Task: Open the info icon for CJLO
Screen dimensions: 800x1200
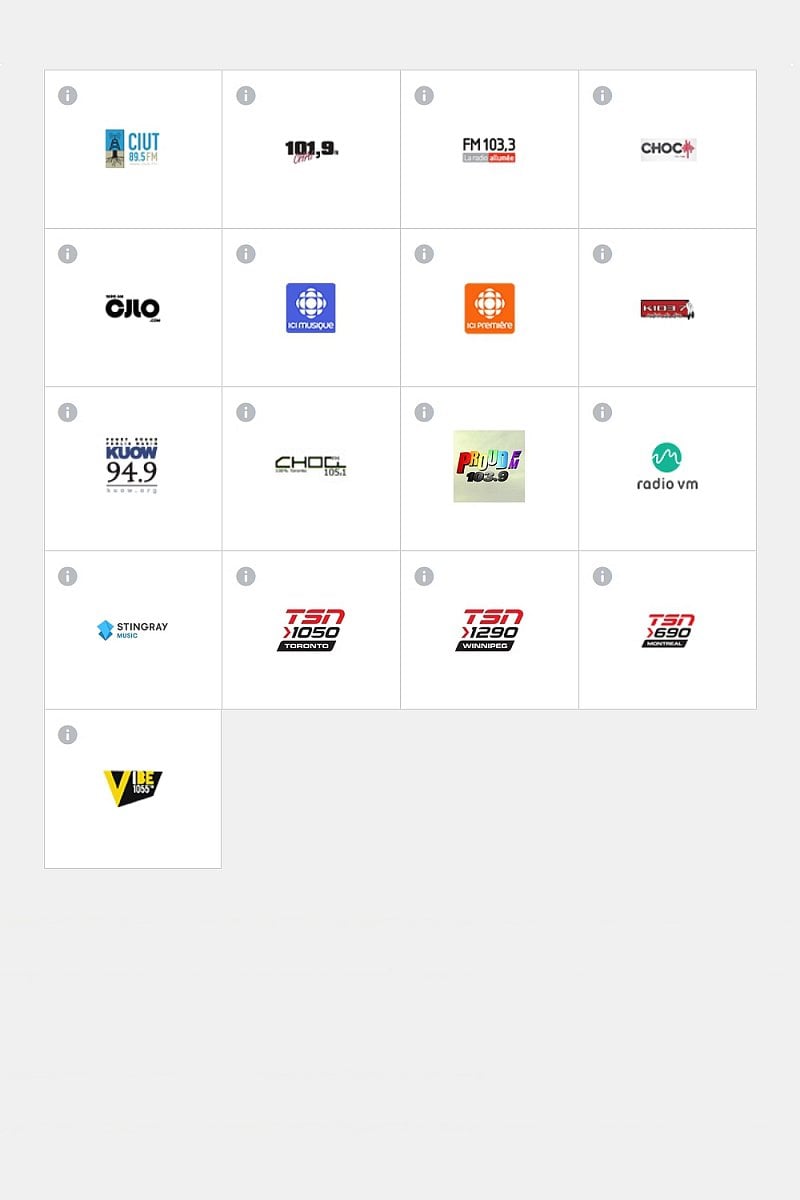Action: coord(67,253)
